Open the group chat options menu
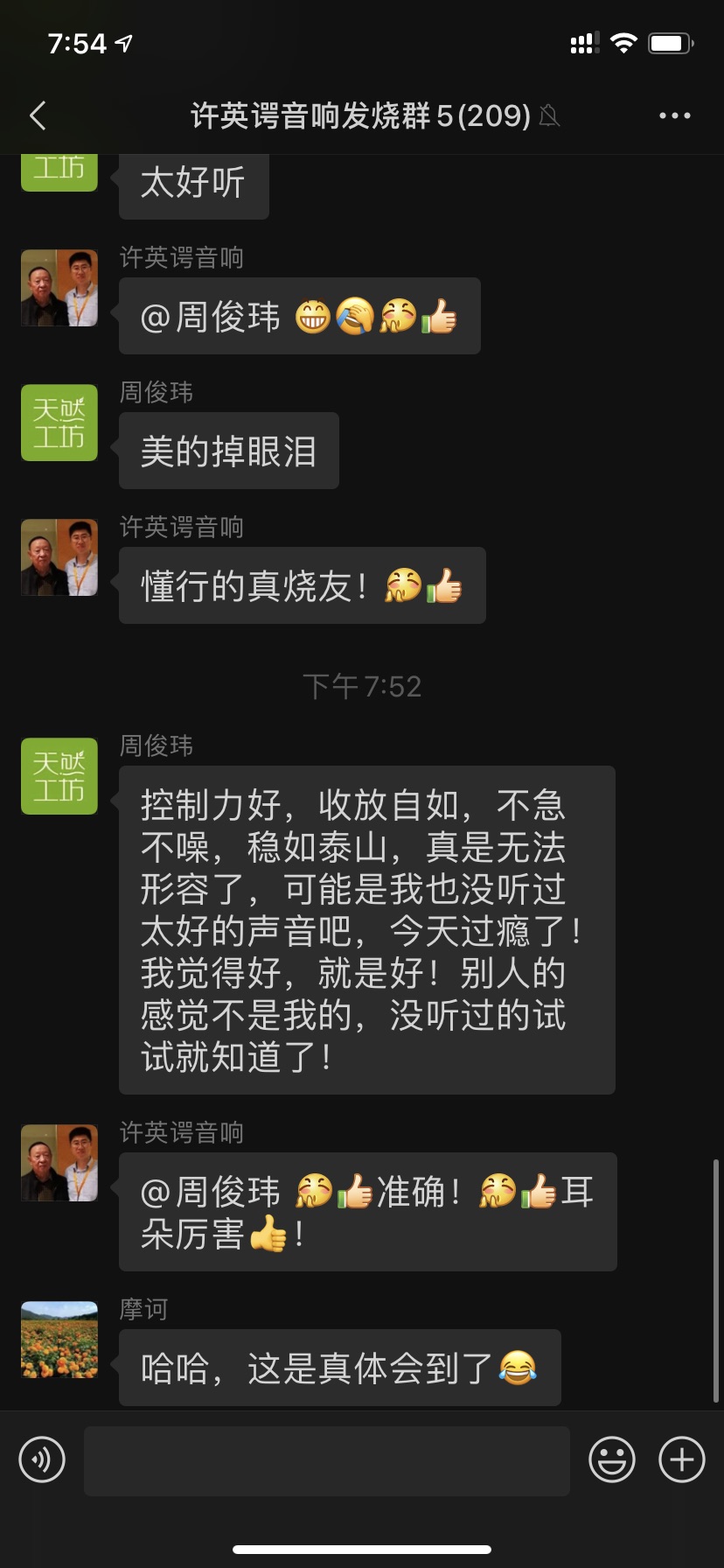 click(674, 115)
